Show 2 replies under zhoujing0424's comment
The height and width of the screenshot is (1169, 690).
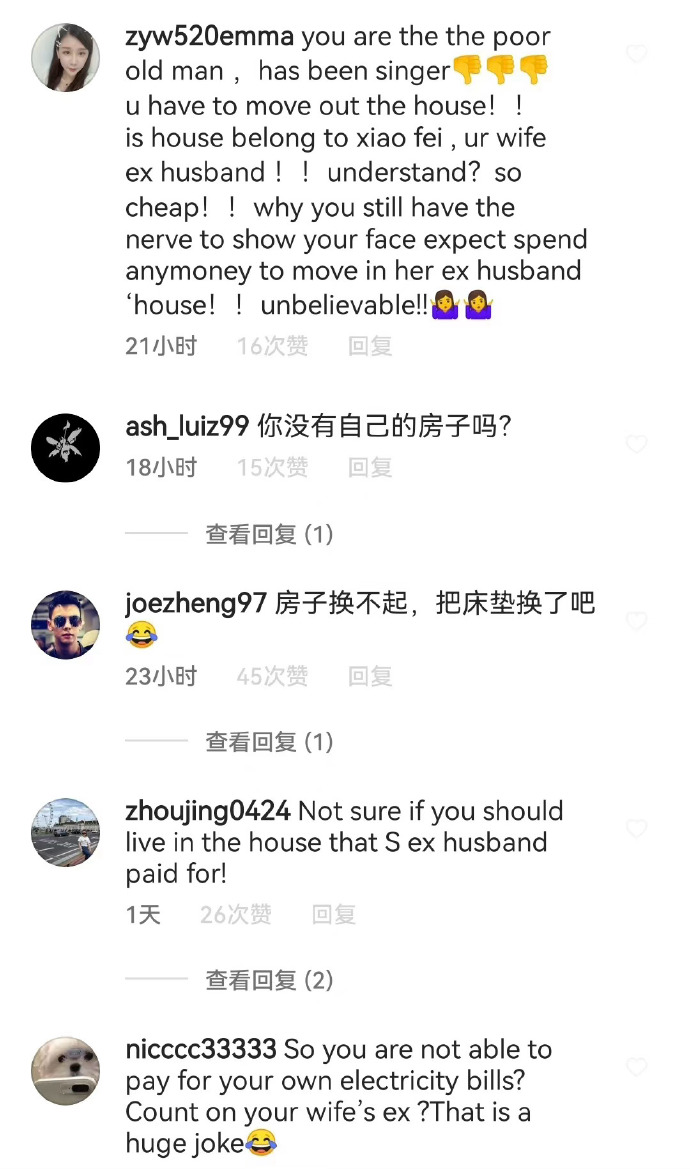pos(269,980)
